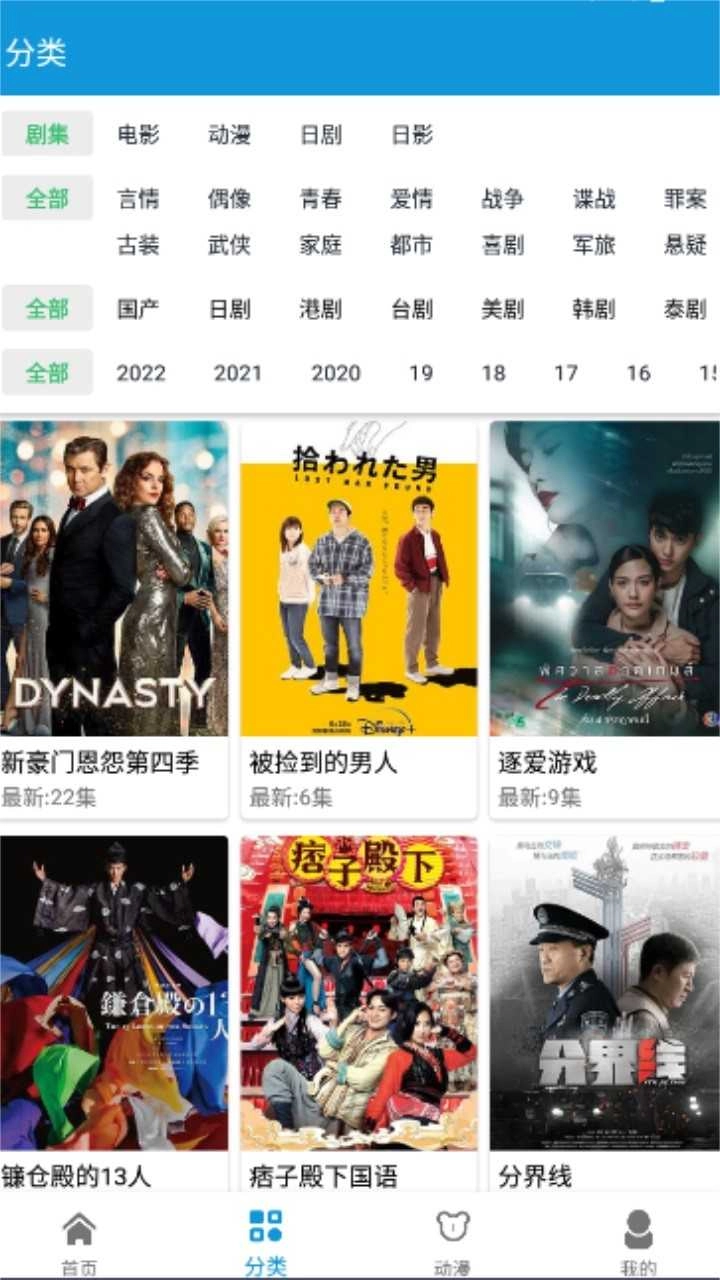The image size is (720, 1280).
Task: Open the 日剧 category tab
Action: tap(321, 135)
